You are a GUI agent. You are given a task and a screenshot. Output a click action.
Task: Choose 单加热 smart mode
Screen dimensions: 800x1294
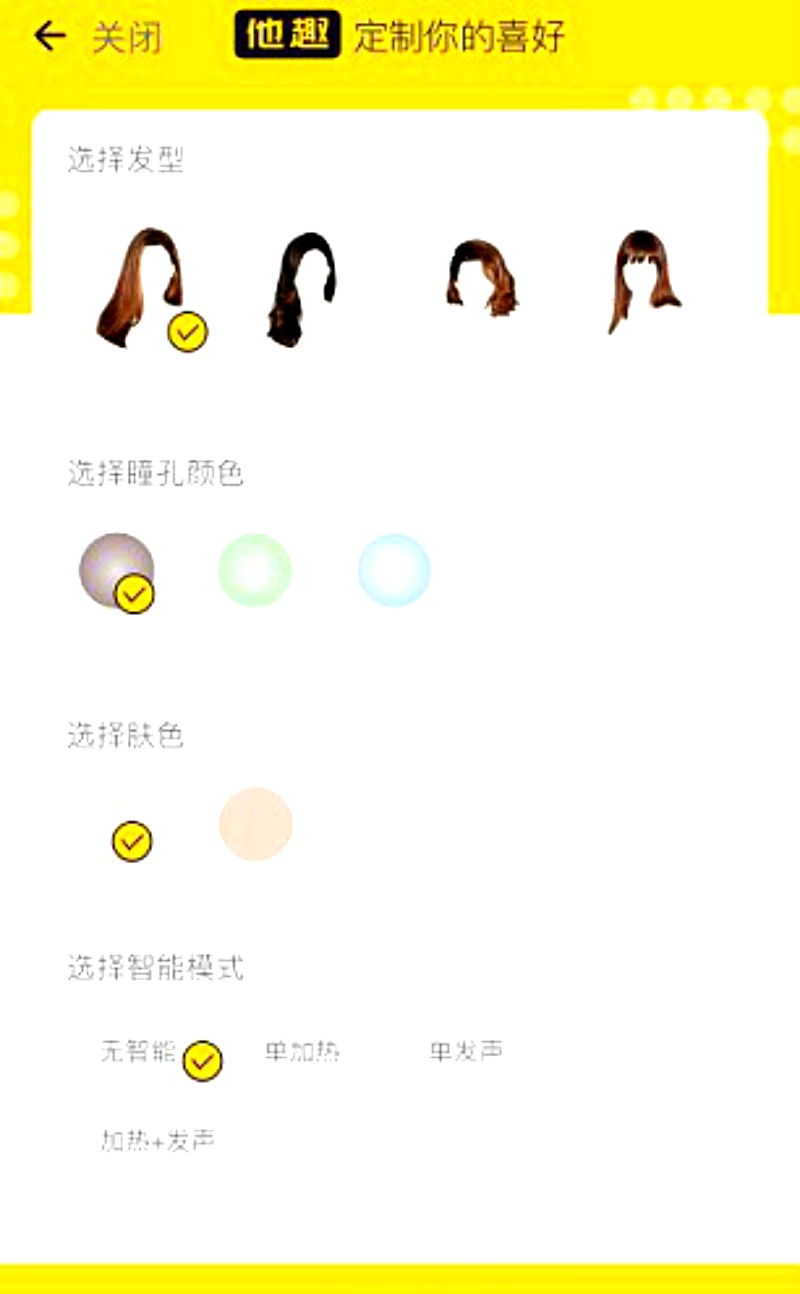point(302,1052)
